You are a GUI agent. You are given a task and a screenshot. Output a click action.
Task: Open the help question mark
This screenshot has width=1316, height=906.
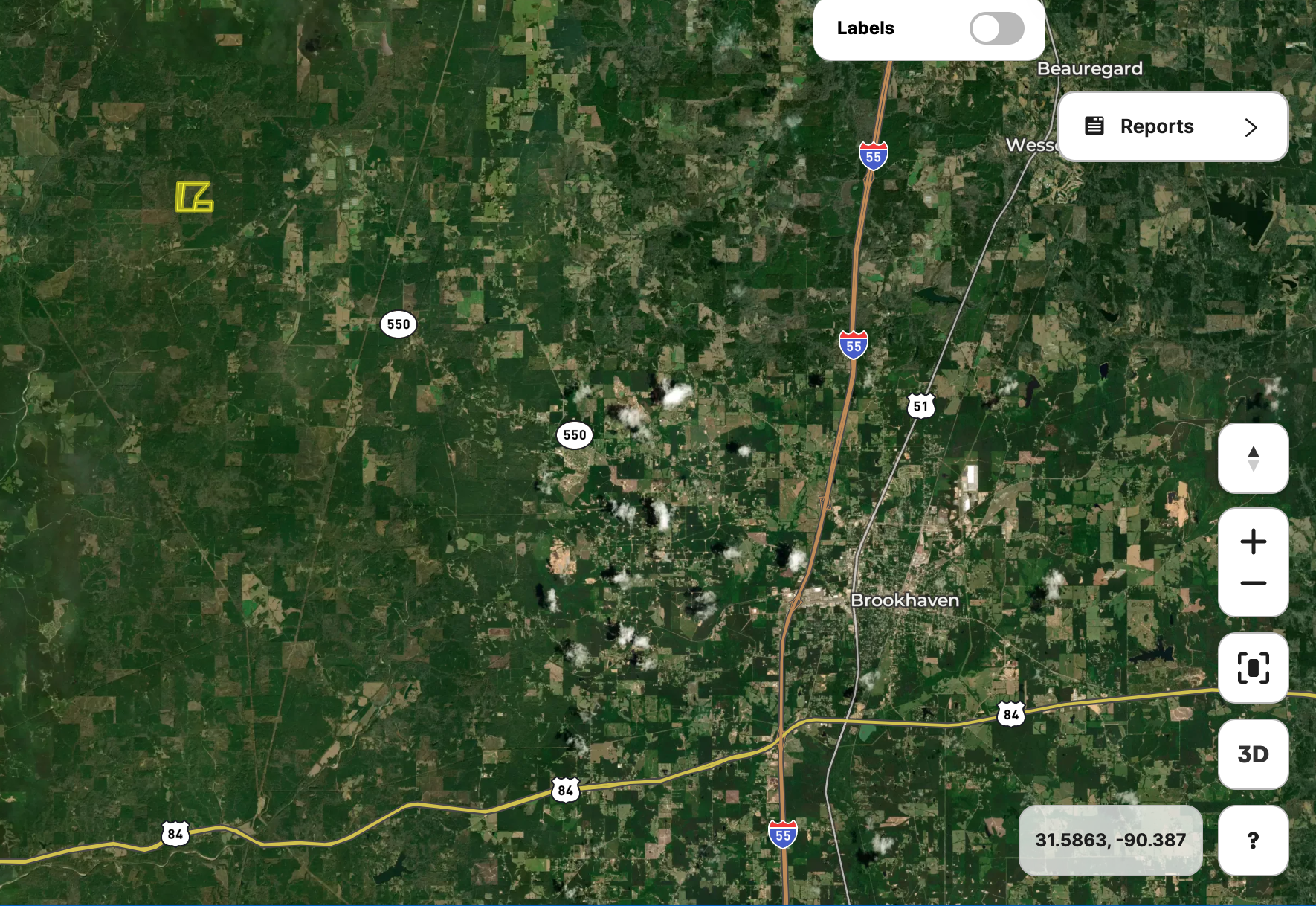coord(1253,841)
